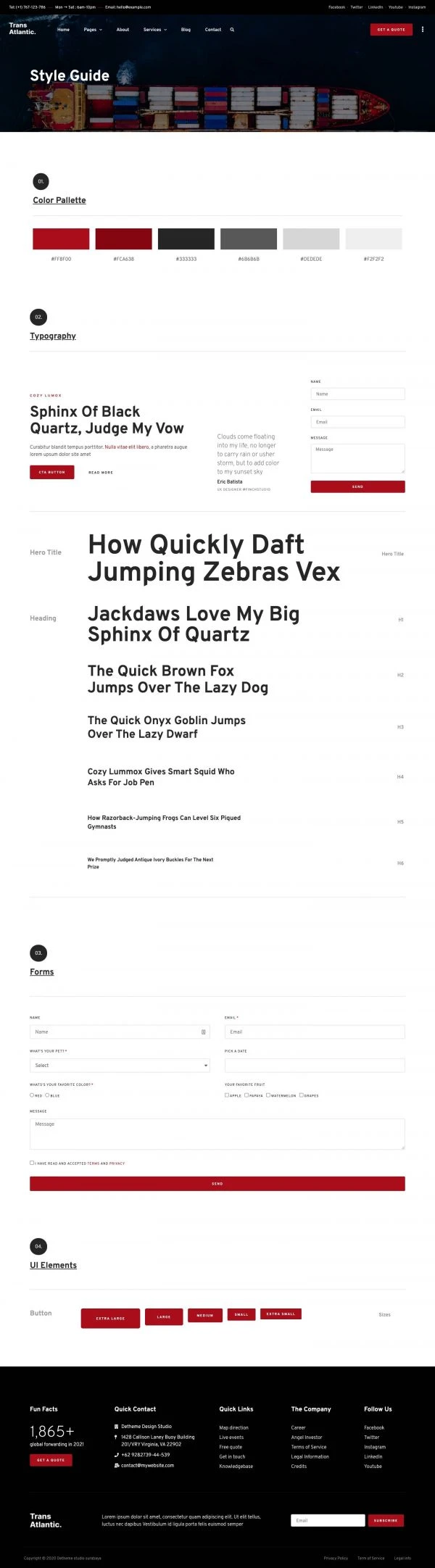Accept the terms and privacy checkbox
Viewport: 435px width, 1568px height.
(32, 1163)
